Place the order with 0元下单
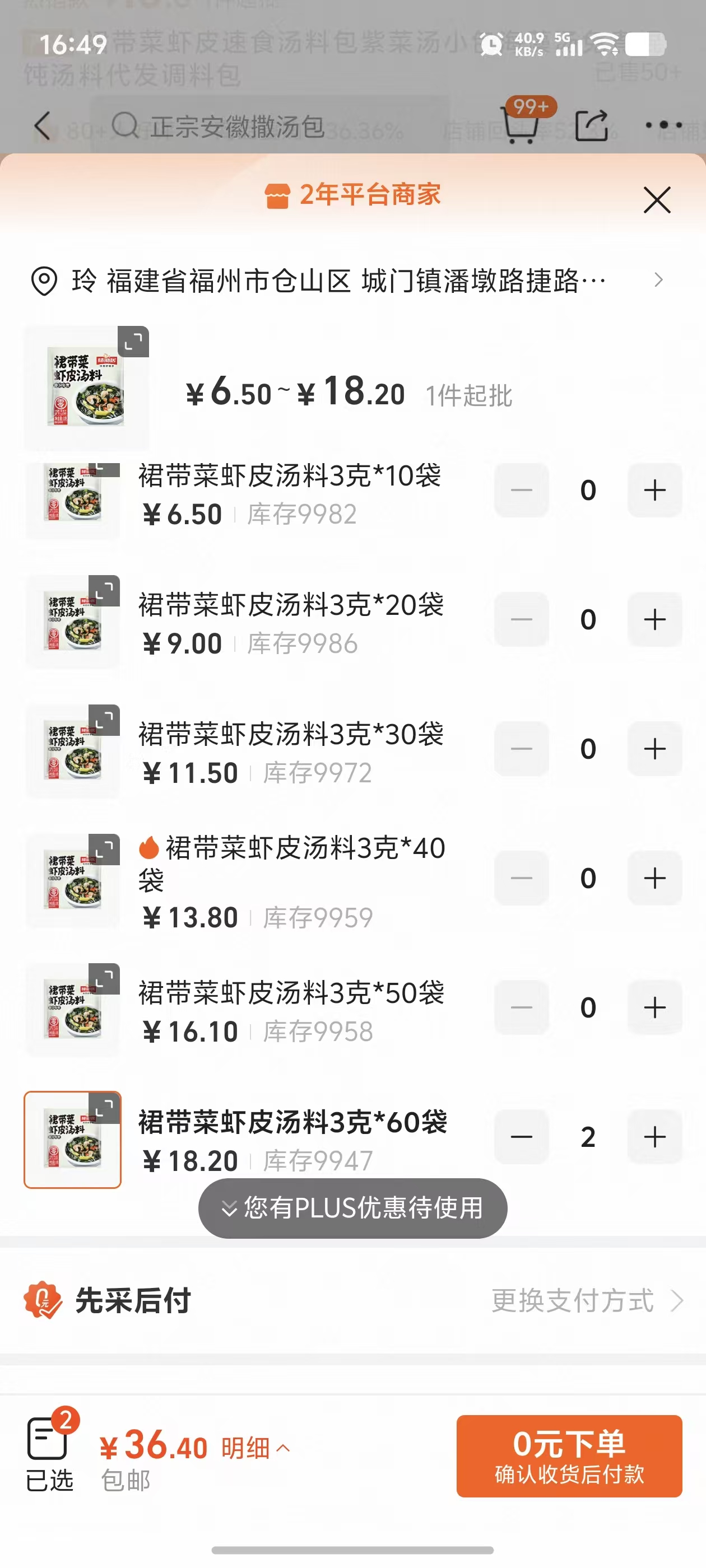 569,1455
